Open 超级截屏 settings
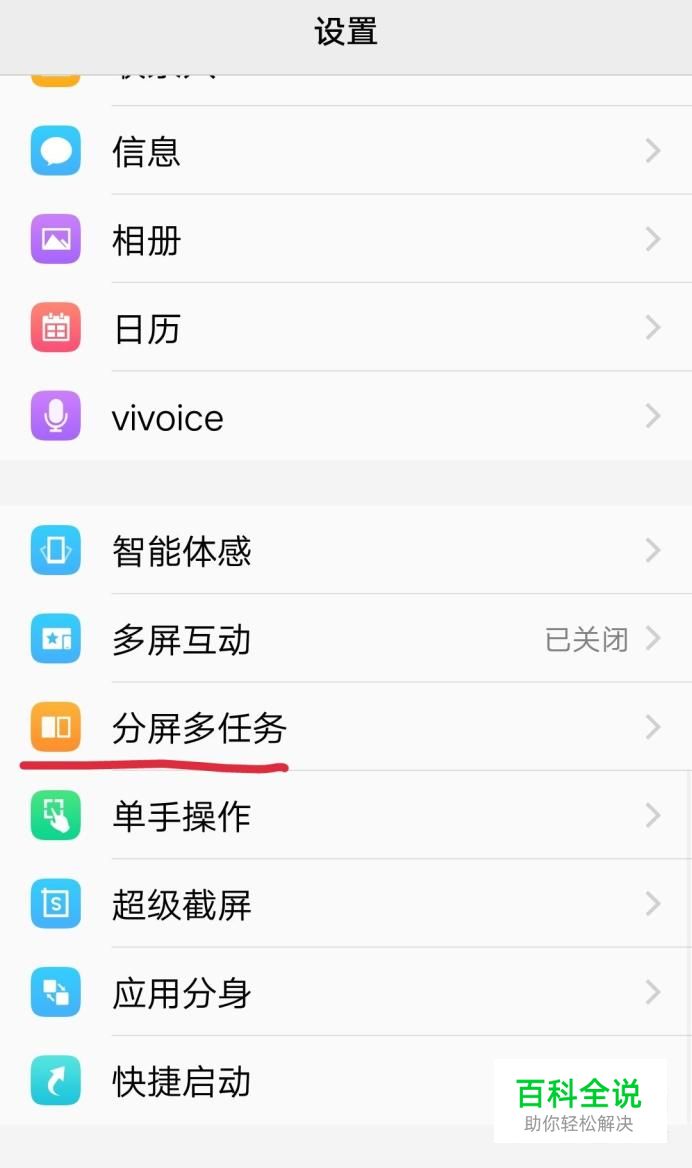692x1168 pixels. pos(346,904)
